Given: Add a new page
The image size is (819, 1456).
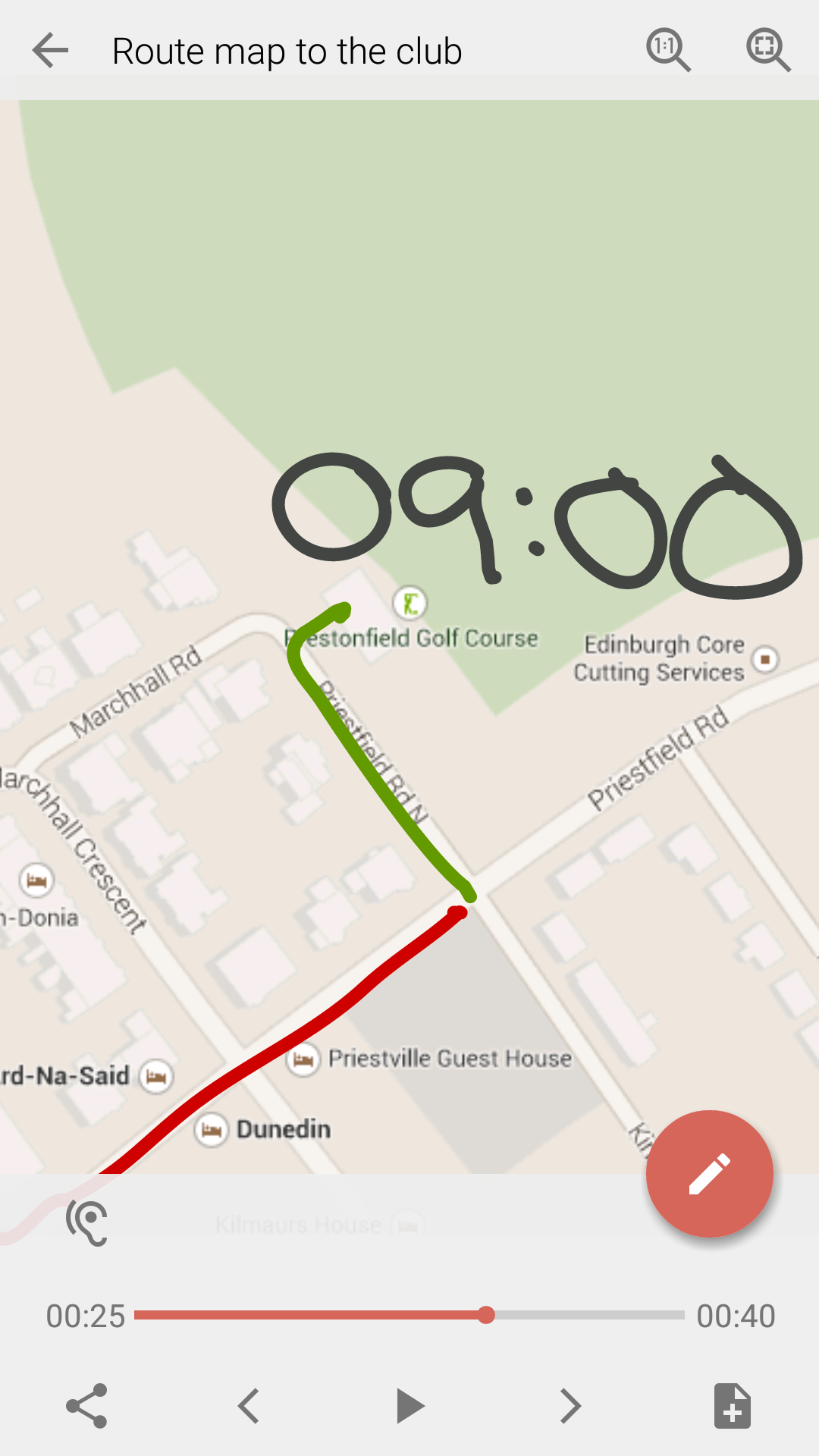Looking at the screenshot, I should pos(732,1406).
